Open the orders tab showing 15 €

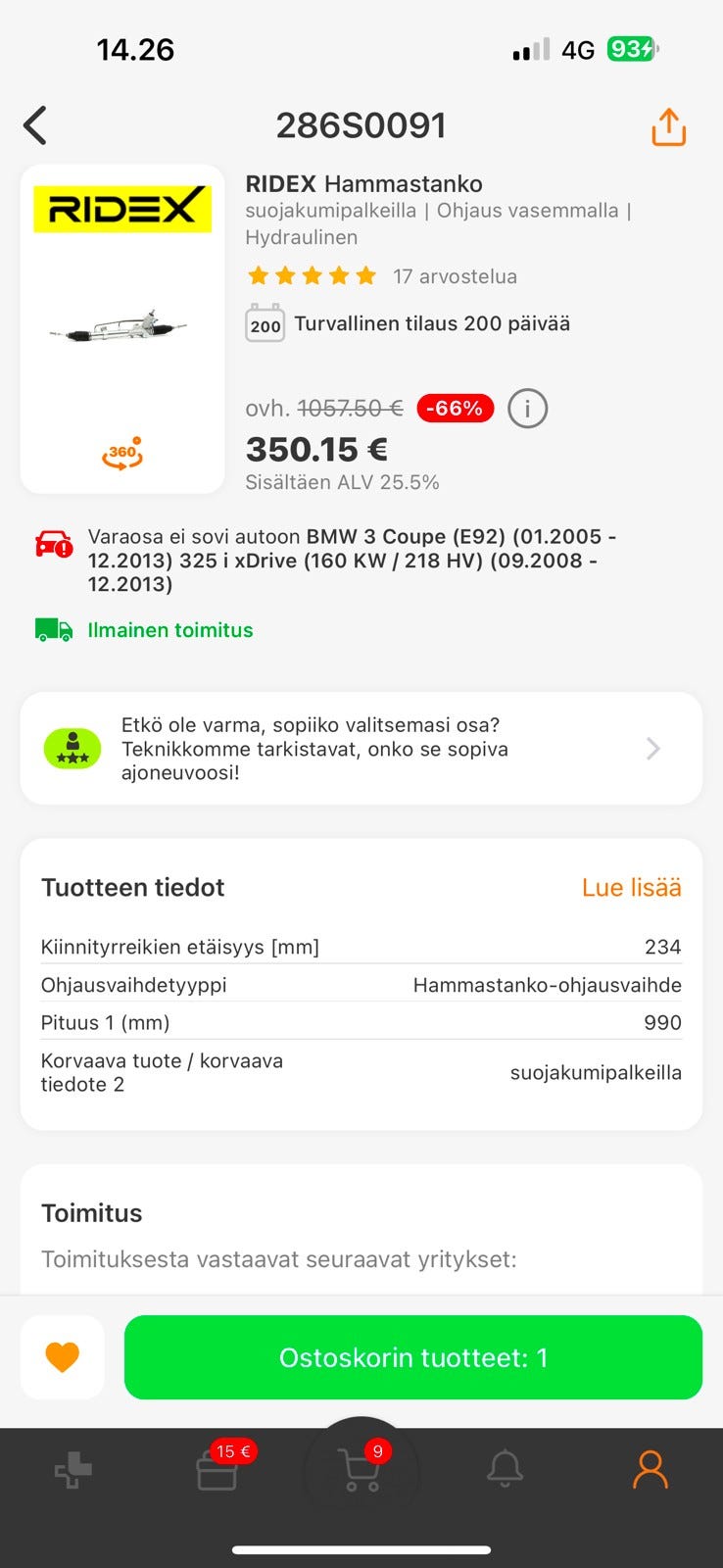(217, 1469)
